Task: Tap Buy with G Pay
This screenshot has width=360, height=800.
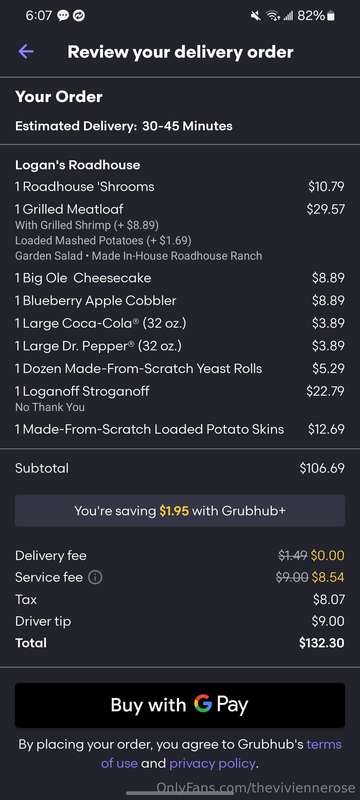Action: [x=179, y=705]
